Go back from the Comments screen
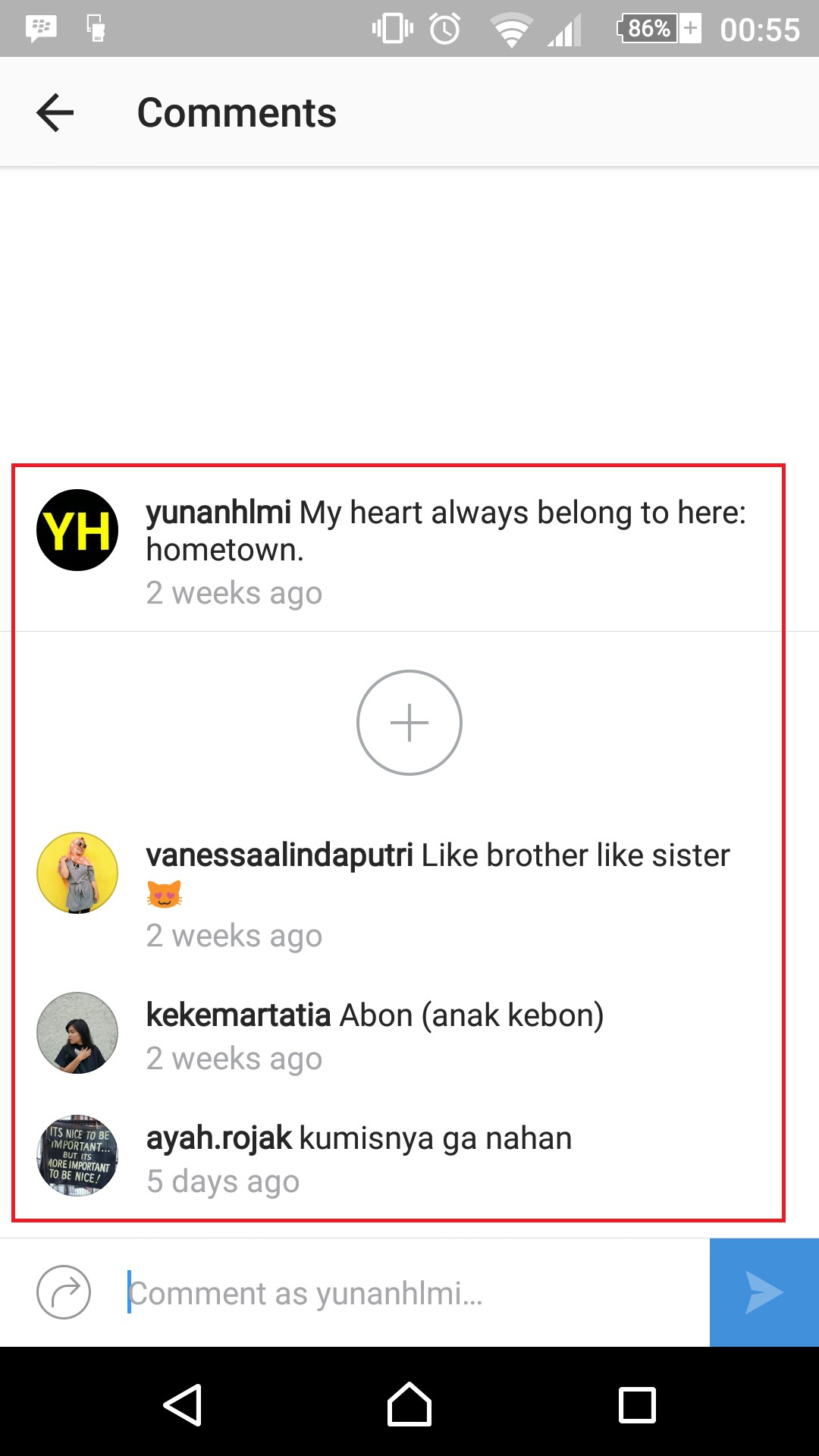Screen dimensions: 819x1456 (55, 113)
